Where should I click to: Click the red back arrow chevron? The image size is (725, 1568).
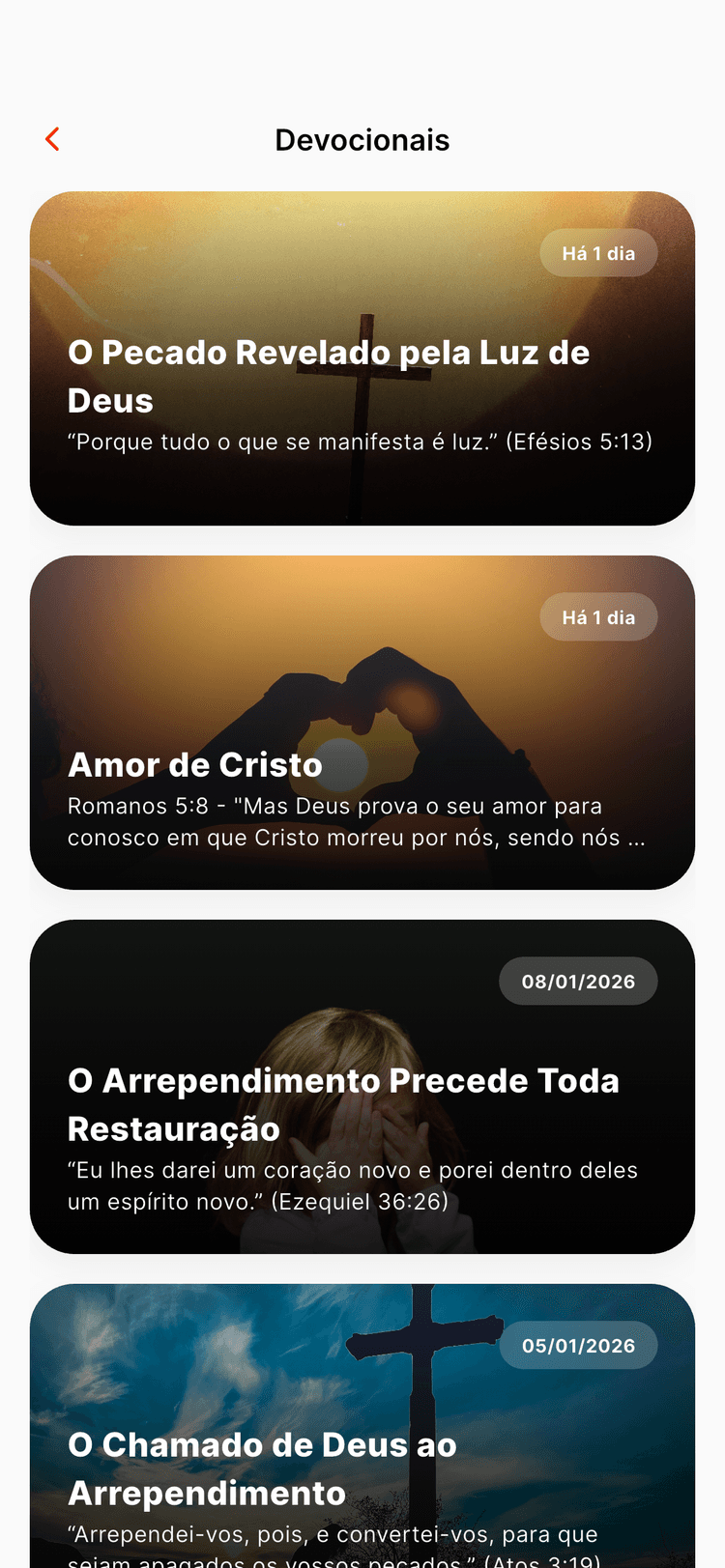[51, 139]
